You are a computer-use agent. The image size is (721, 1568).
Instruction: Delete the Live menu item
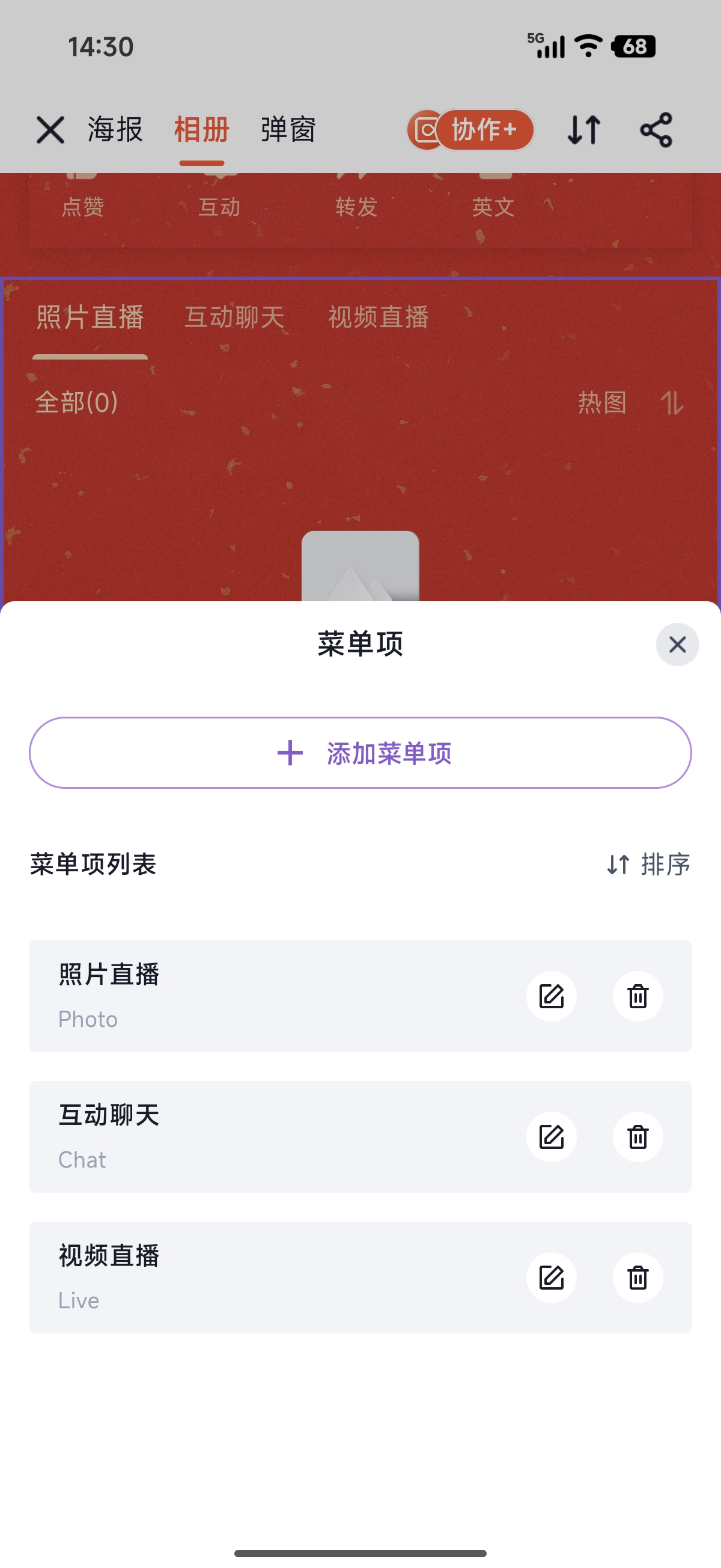(x=637, y=1278)
